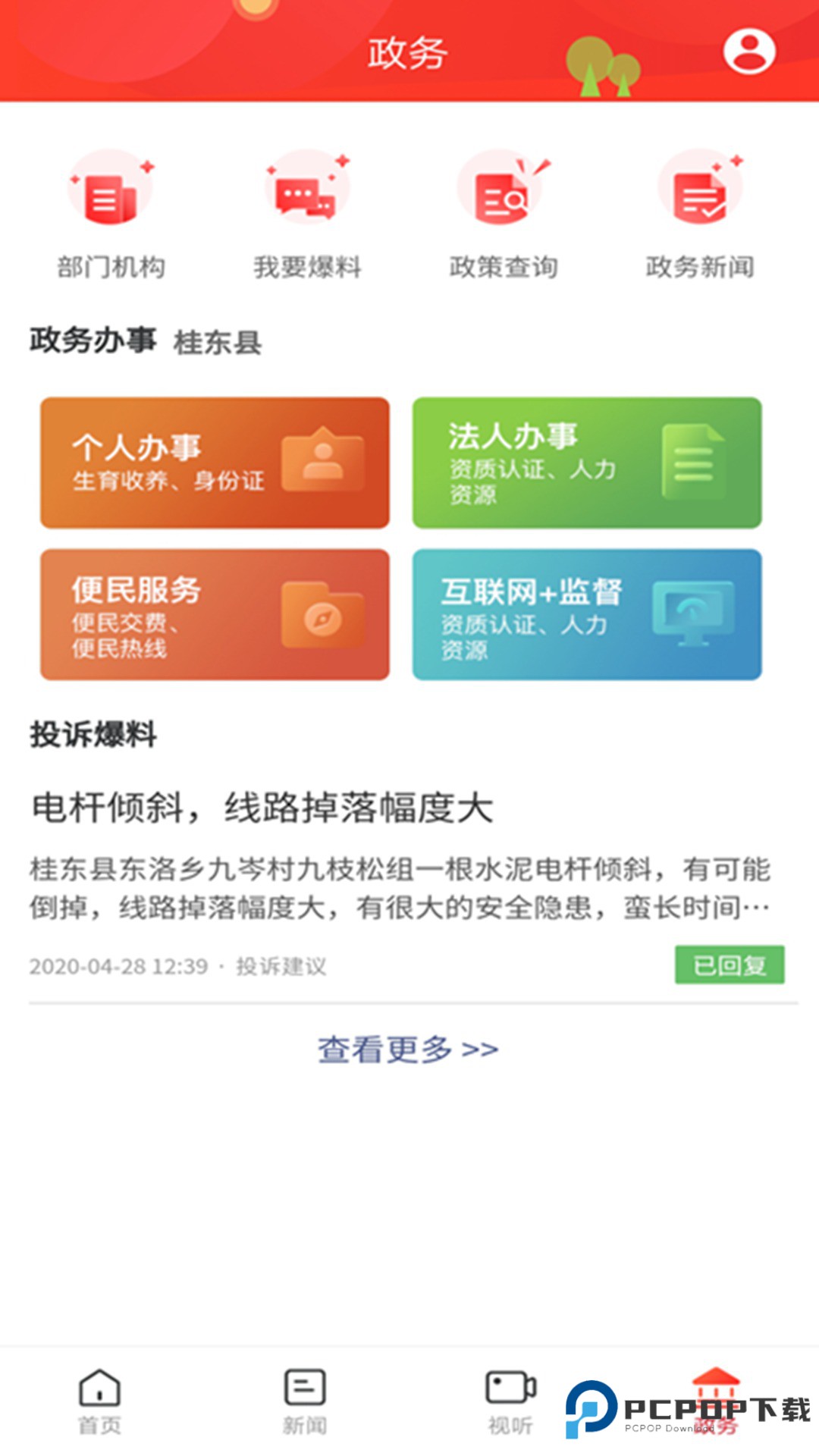Tap the 便民服务 convenience services card

(x=214, y=616)
